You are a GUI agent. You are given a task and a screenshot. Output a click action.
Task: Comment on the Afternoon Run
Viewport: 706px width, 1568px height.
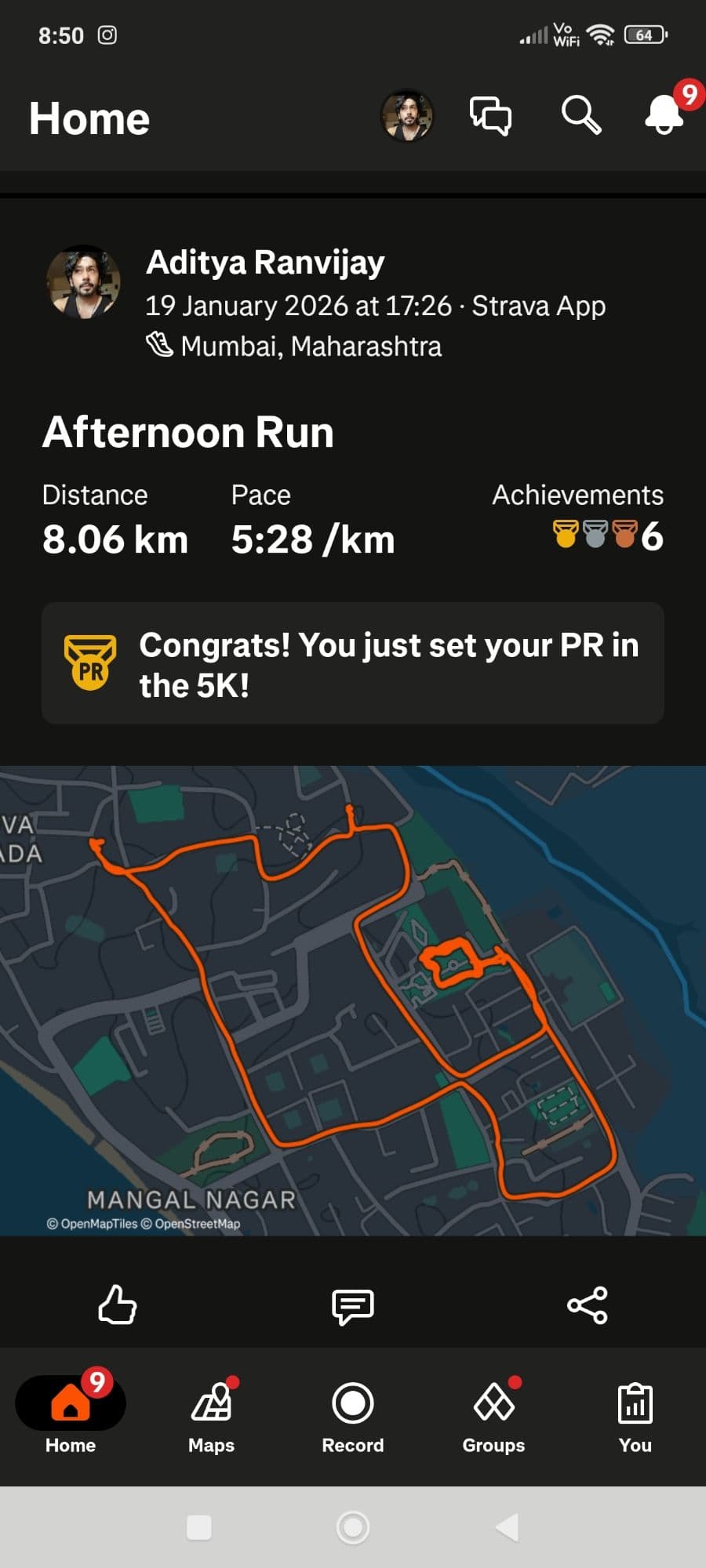point(353,1306)
